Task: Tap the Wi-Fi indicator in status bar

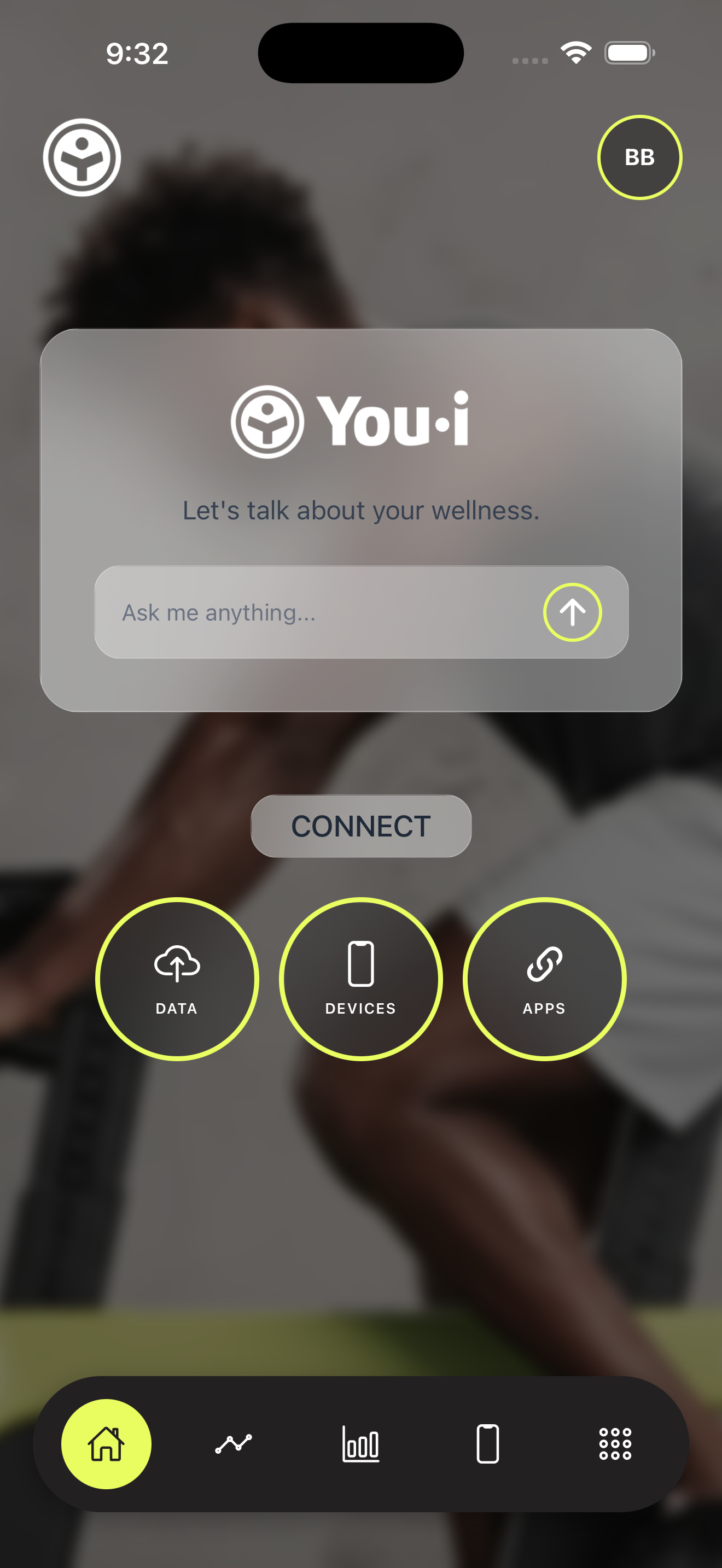Action: (x=575, y=53)
